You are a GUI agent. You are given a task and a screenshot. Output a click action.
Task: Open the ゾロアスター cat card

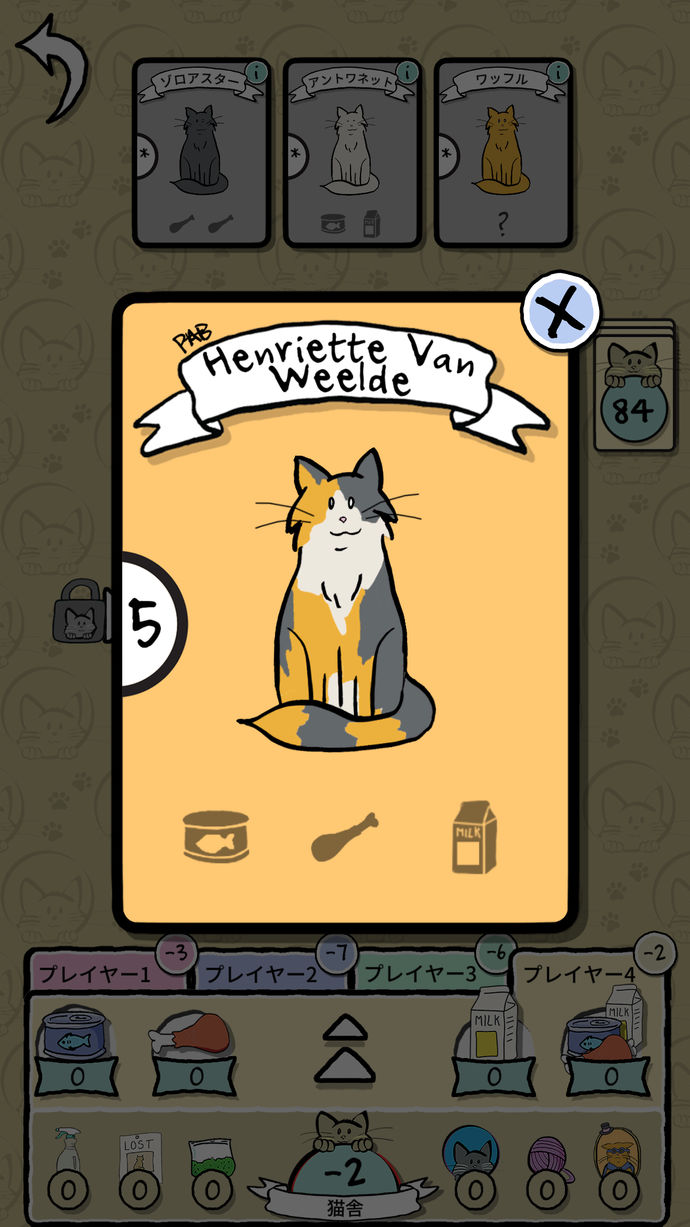(202, 160)
